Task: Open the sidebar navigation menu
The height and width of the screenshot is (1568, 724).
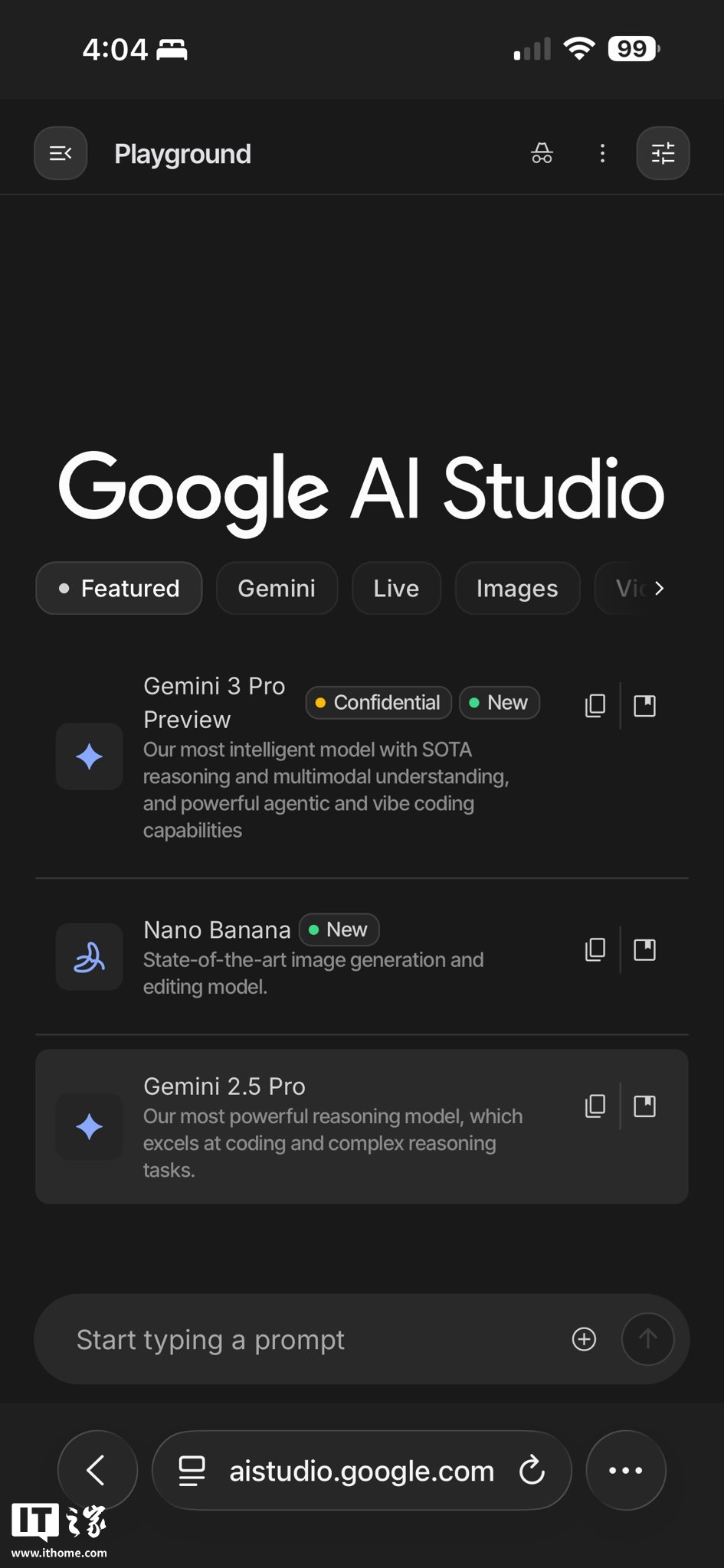Action: click(x=61, y=153)
